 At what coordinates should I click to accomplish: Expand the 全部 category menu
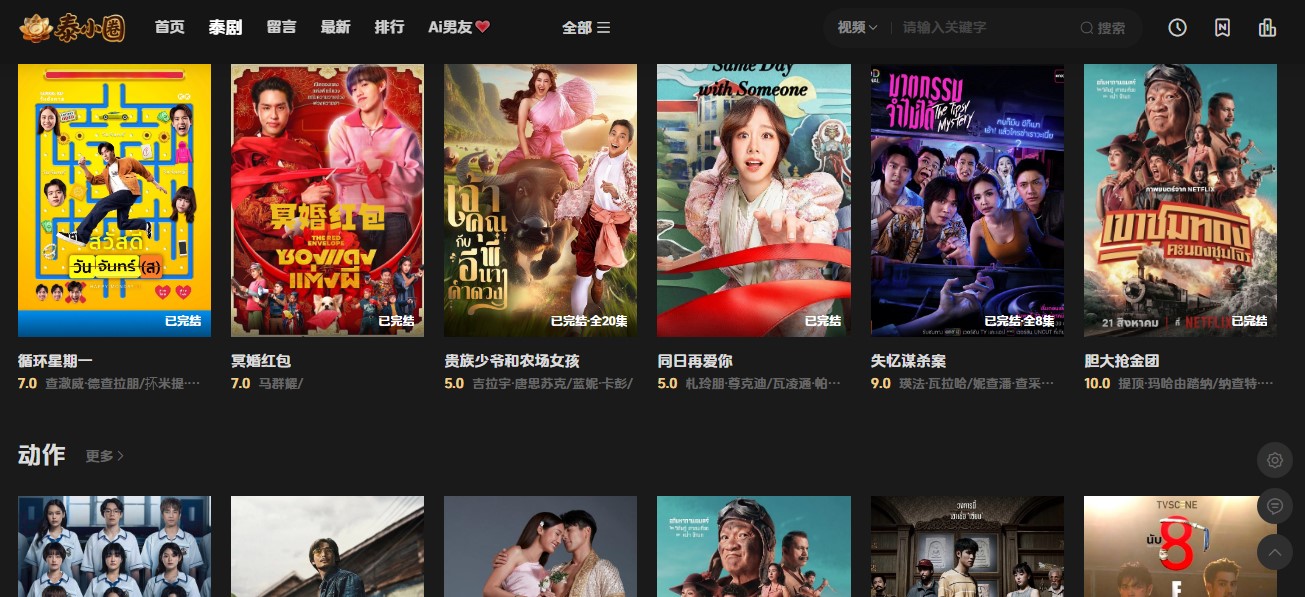[585, 28]
